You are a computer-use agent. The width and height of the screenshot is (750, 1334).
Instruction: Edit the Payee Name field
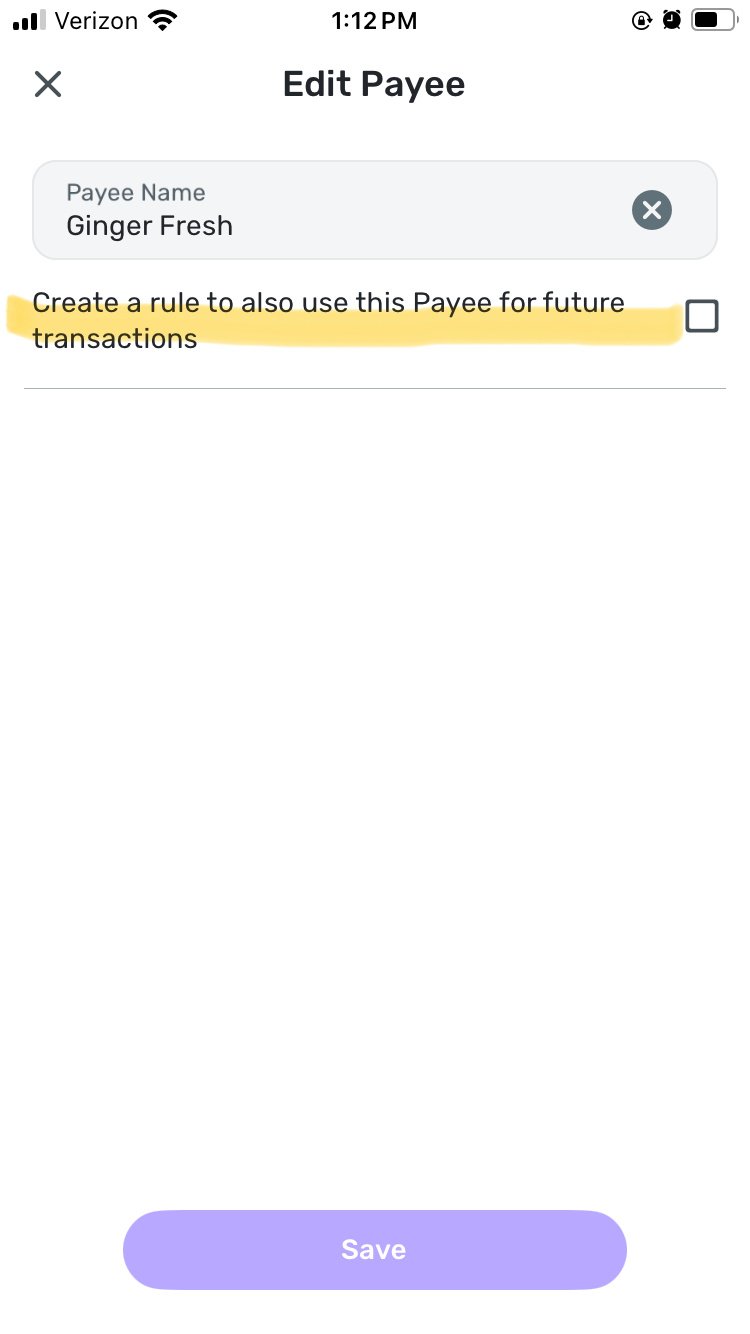coord(375,210)
